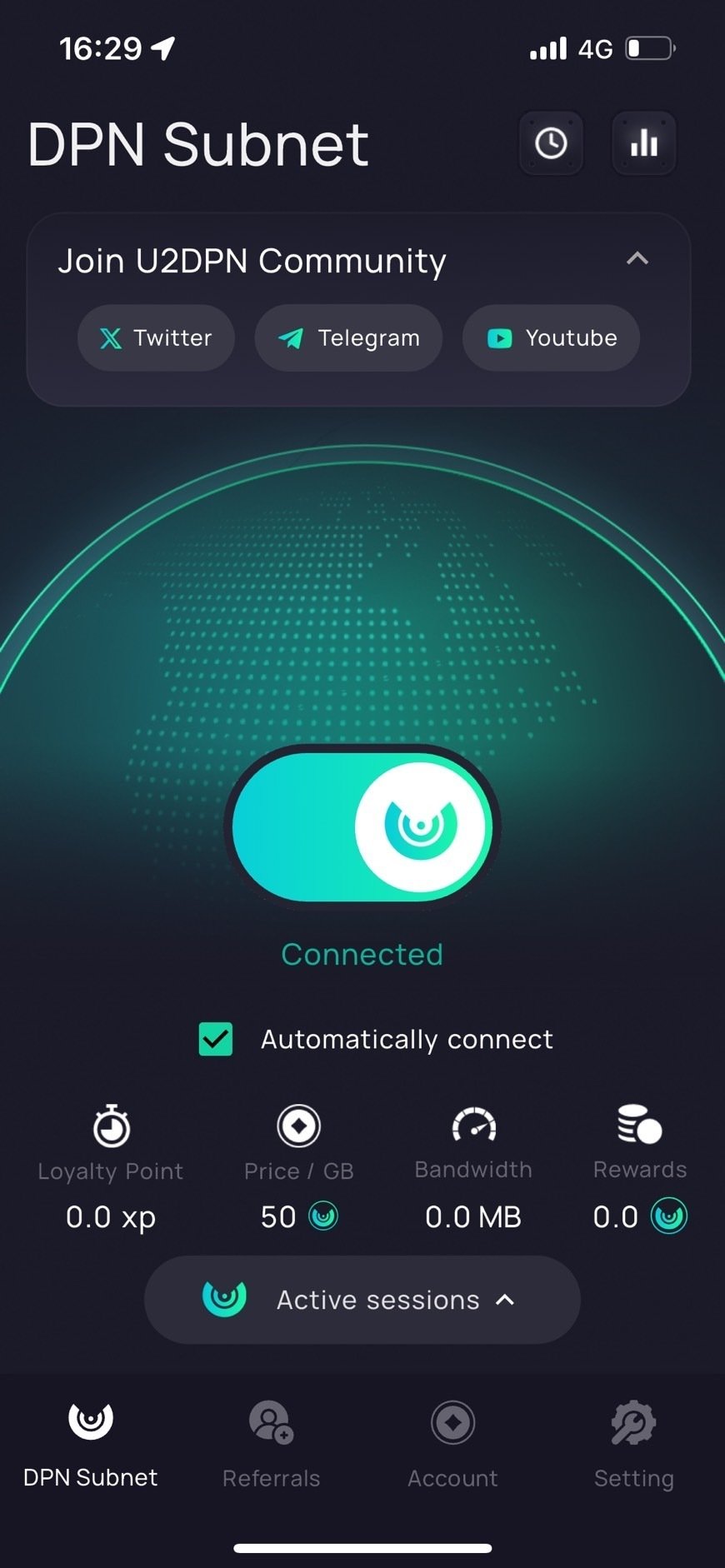This screenshot has width=725, height=1568.
Task: Uncheck Automatically connect
Action: click(216, 1039)
